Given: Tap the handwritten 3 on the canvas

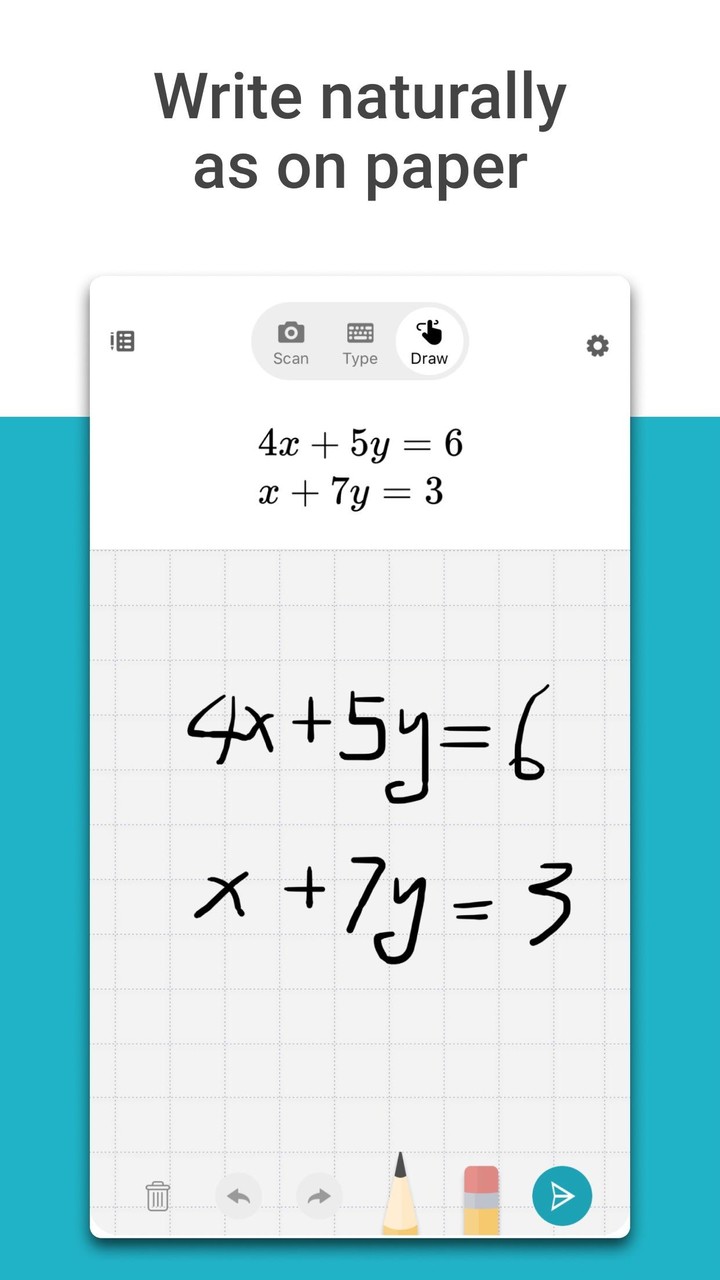Looking at the screenshot, I should click(551, 898).
